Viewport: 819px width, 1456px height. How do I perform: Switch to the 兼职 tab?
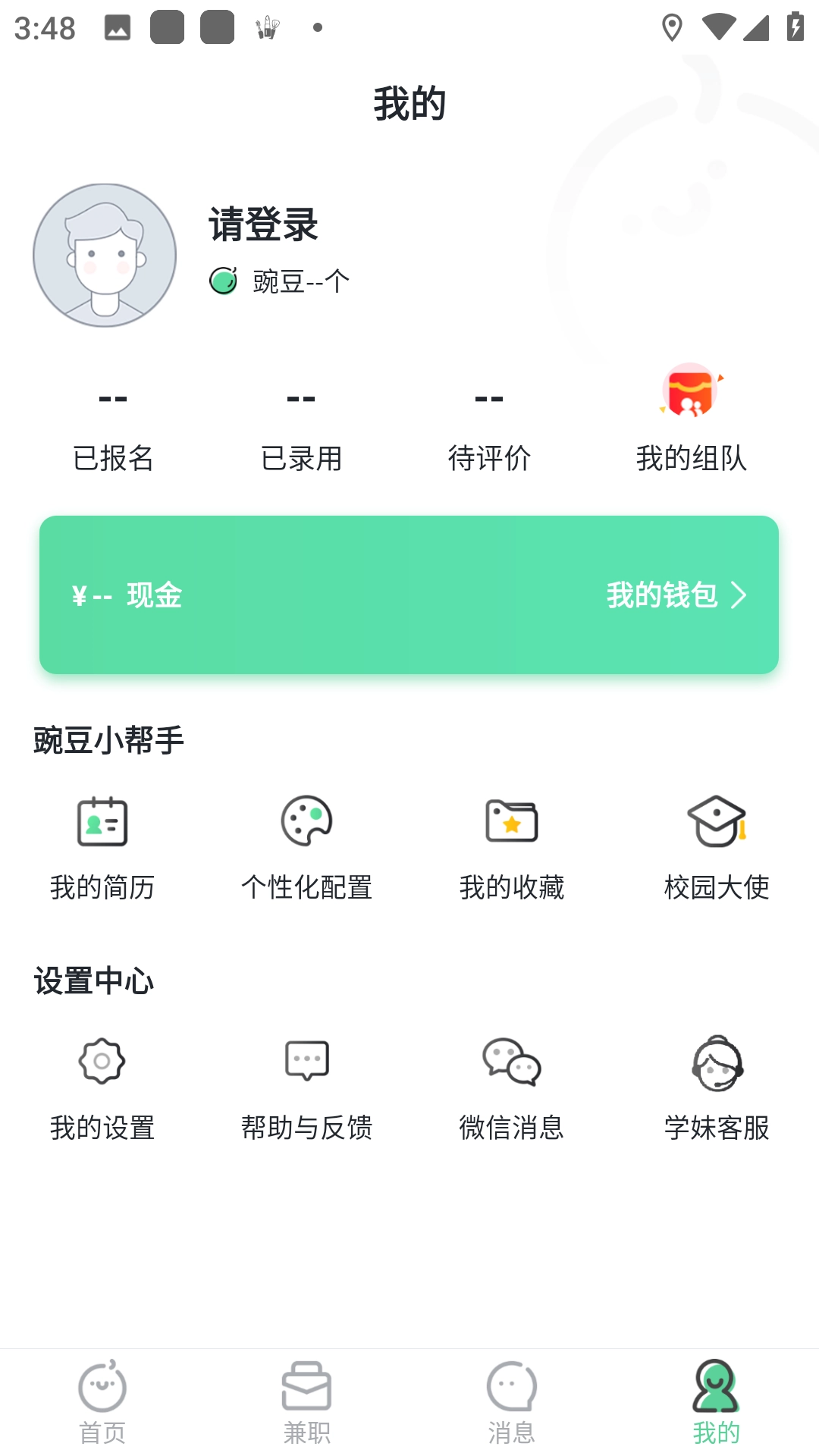click(307, 1403)
